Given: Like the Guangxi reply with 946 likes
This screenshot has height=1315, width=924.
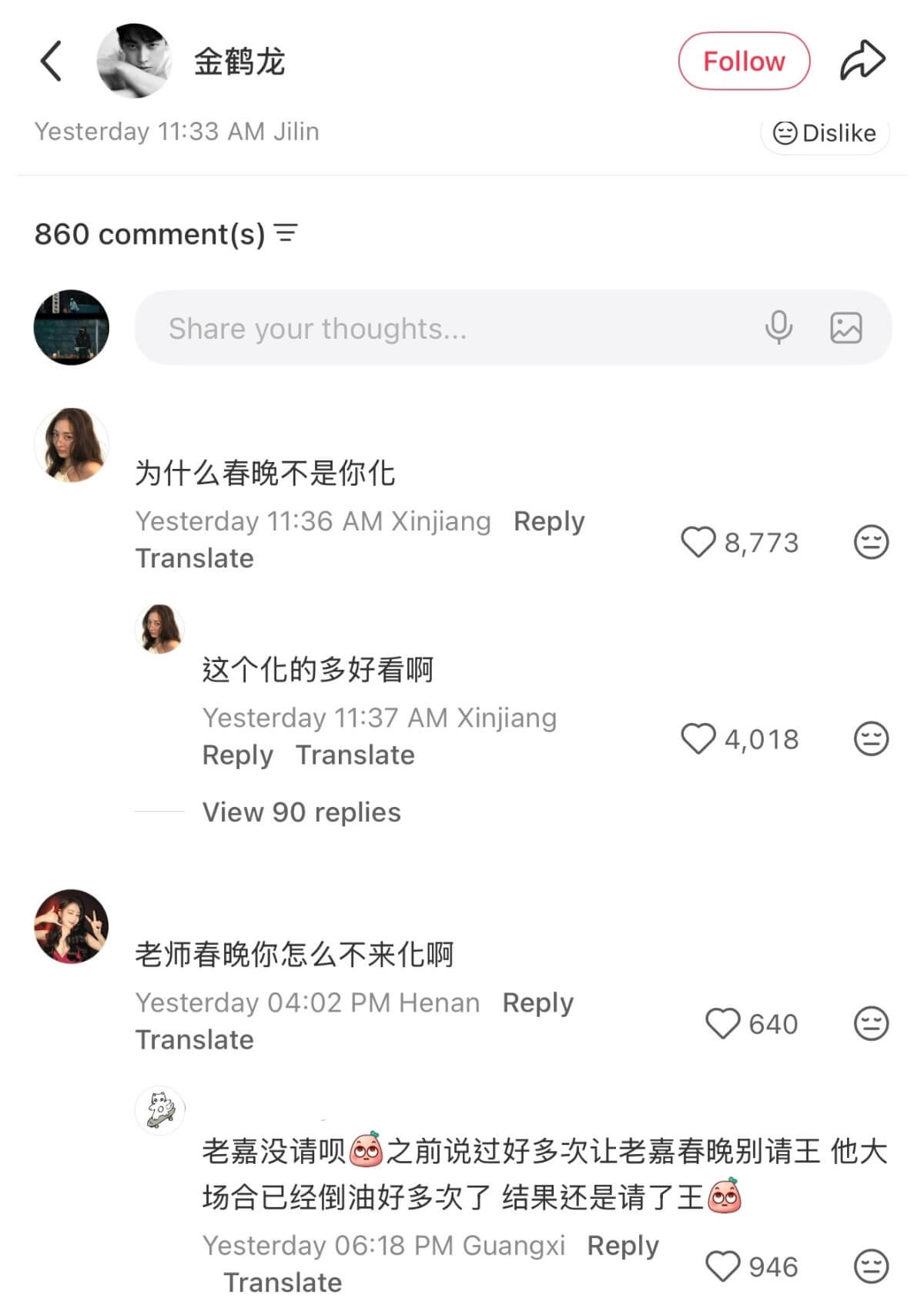Looking at the screenshot, I should click(x=723, y=1266).
